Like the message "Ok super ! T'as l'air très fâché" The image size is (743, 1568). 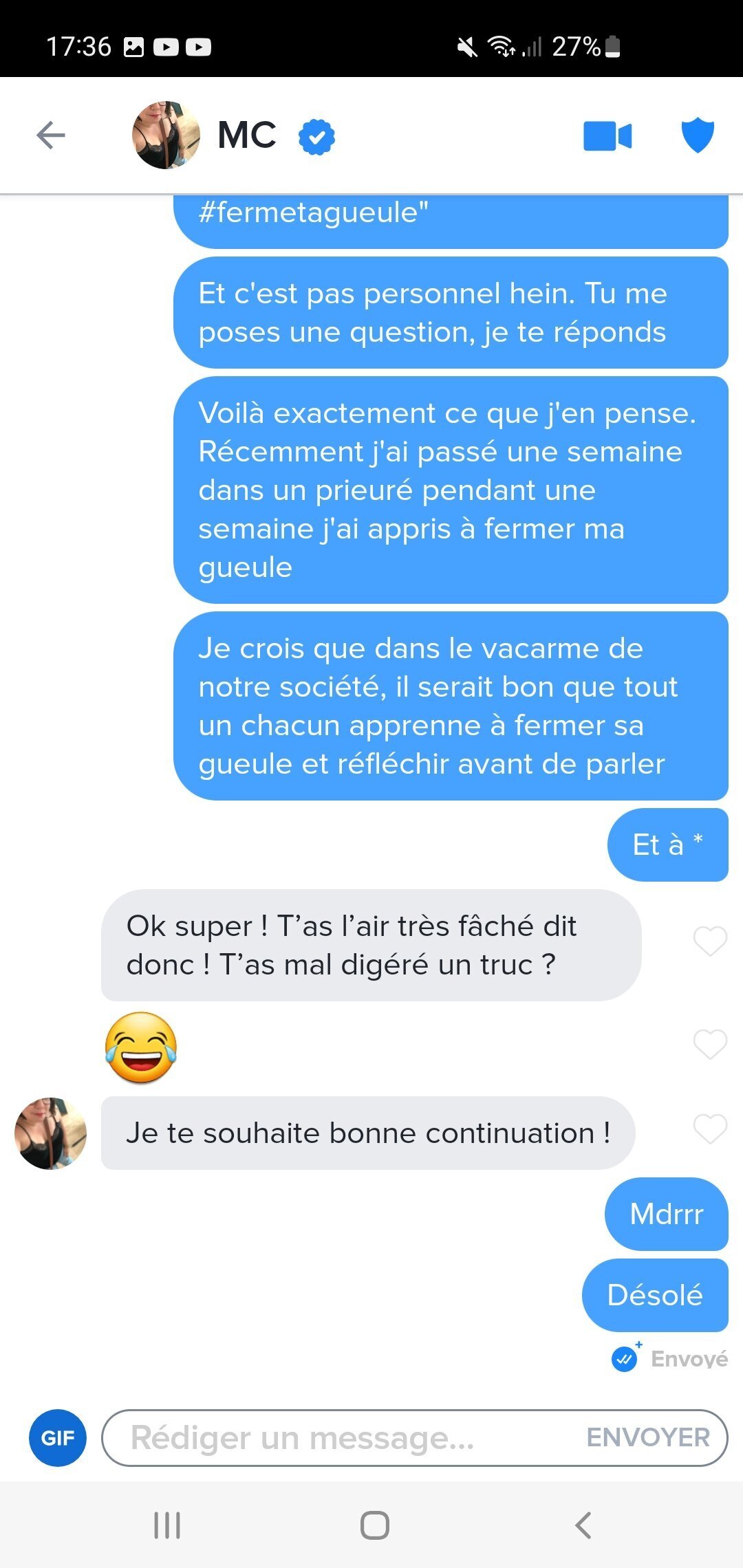pyautogui.click(x=710, y=941)
